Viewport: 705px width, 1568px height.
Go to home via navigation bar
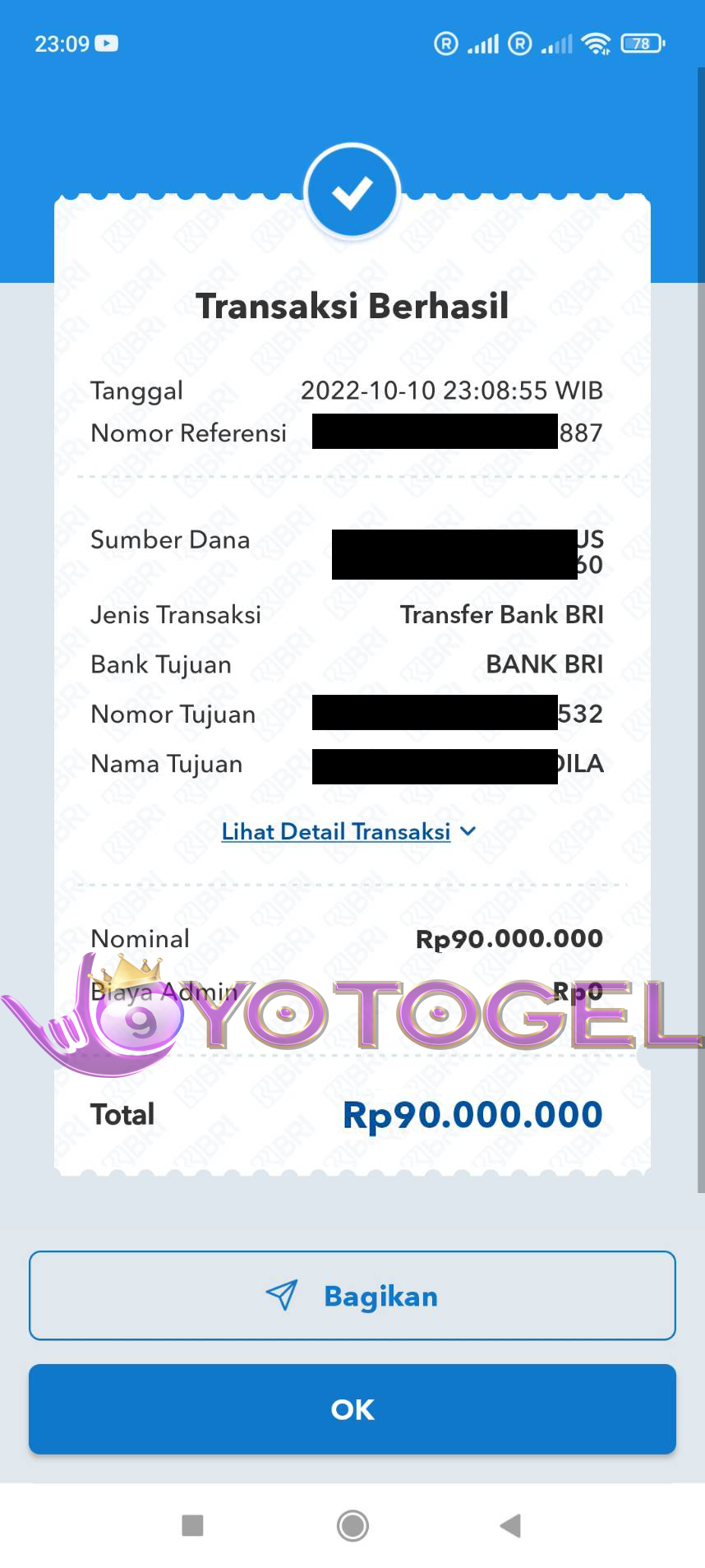tap(352, 1525)
